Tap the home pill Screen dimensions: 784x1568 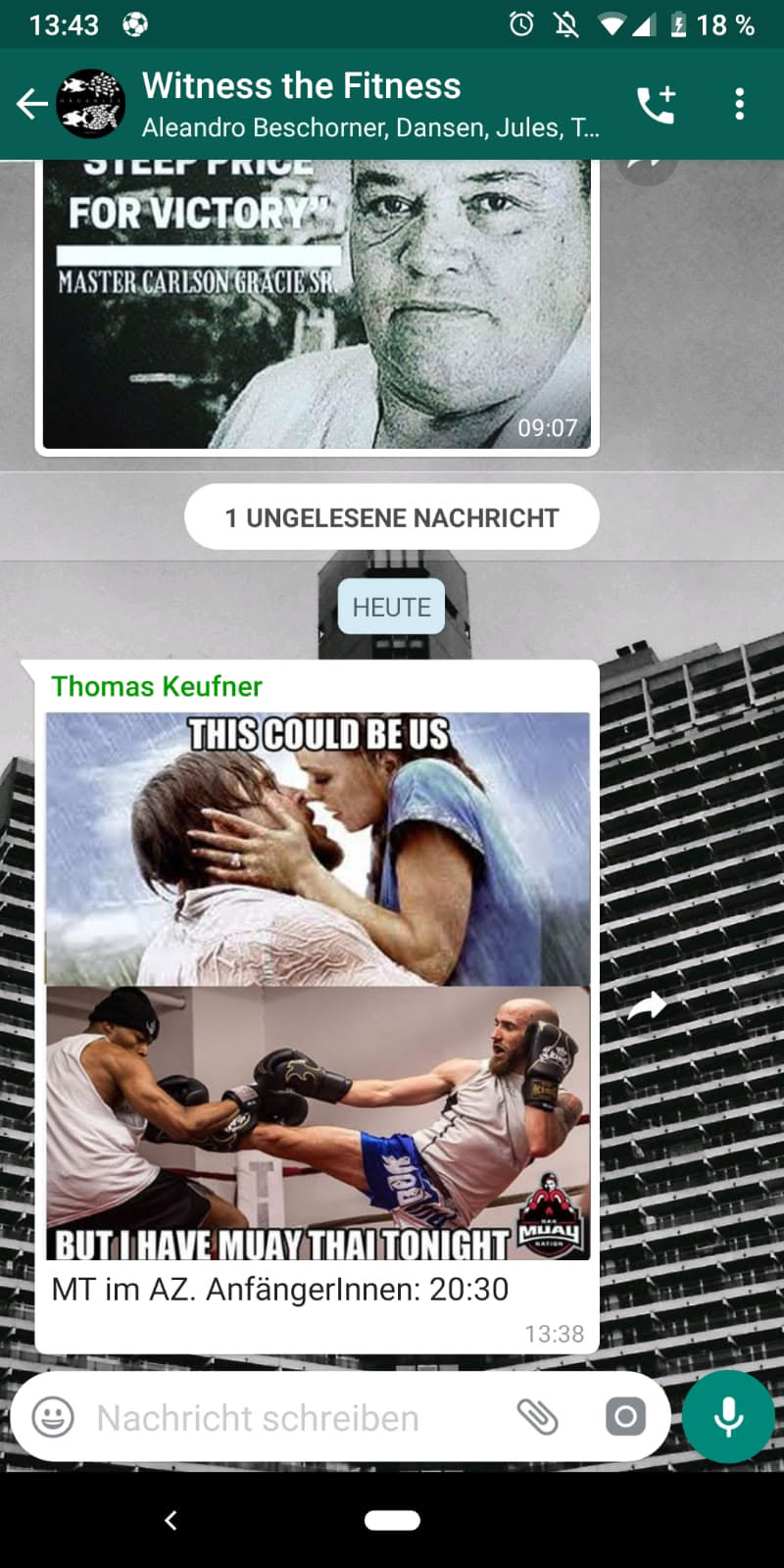392,1520
